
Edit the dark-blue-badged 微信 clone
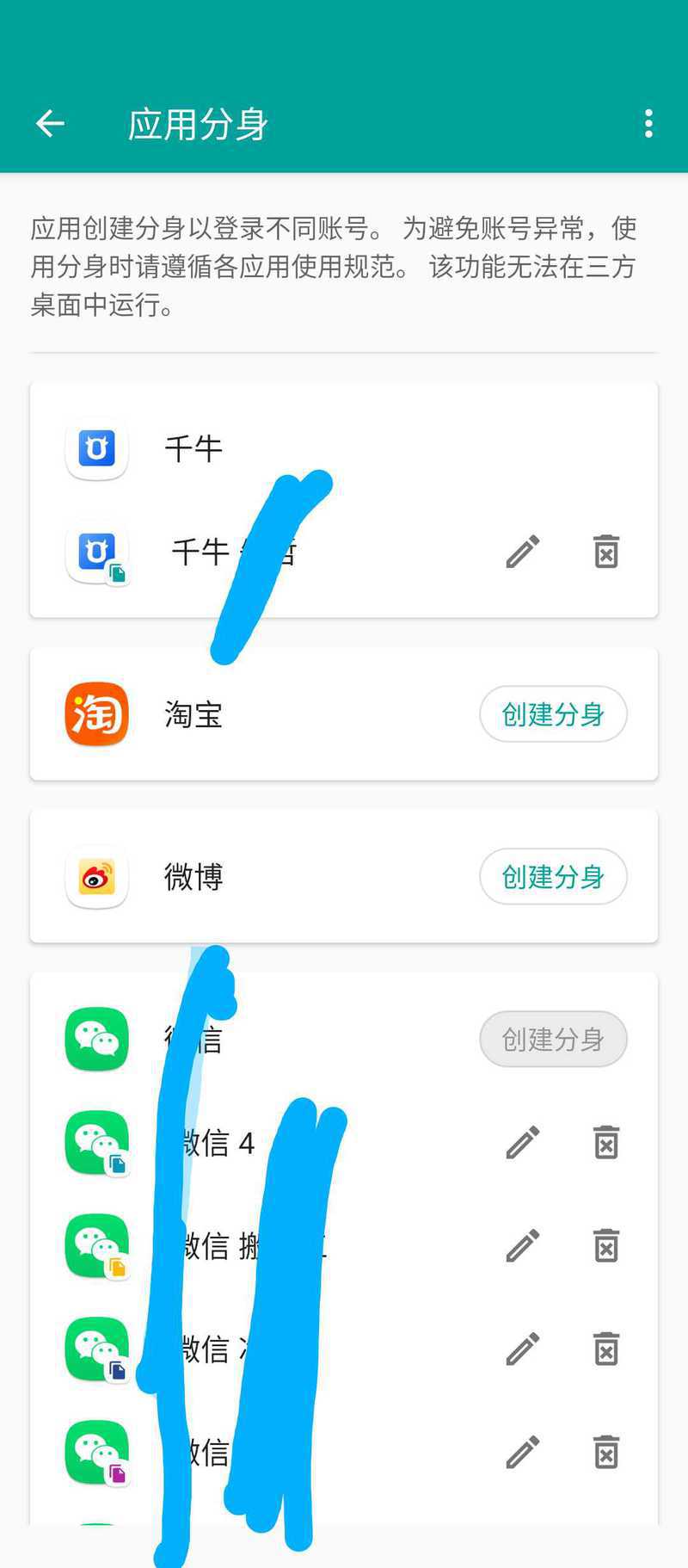522,1349
